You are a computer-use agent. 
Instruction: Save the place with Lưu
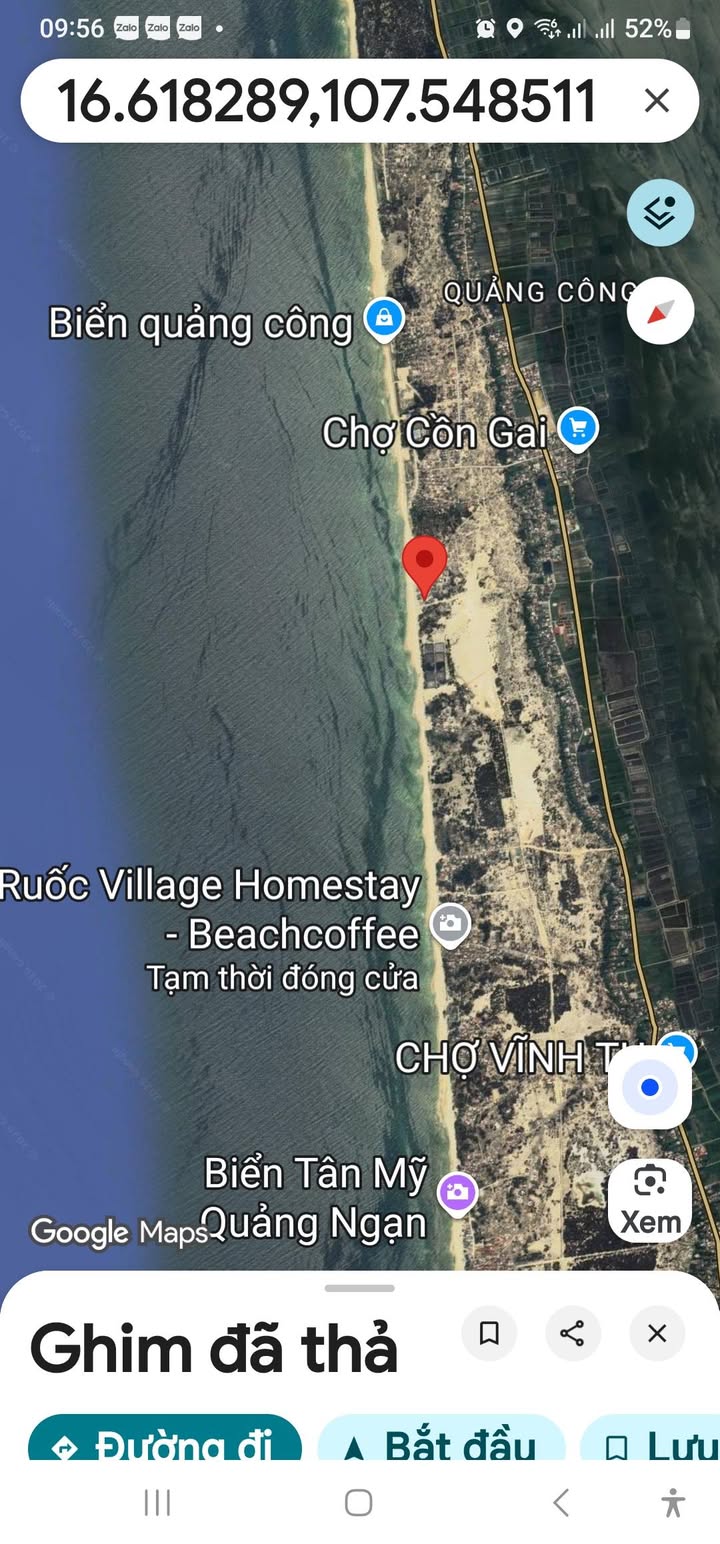coord(650,1440)
